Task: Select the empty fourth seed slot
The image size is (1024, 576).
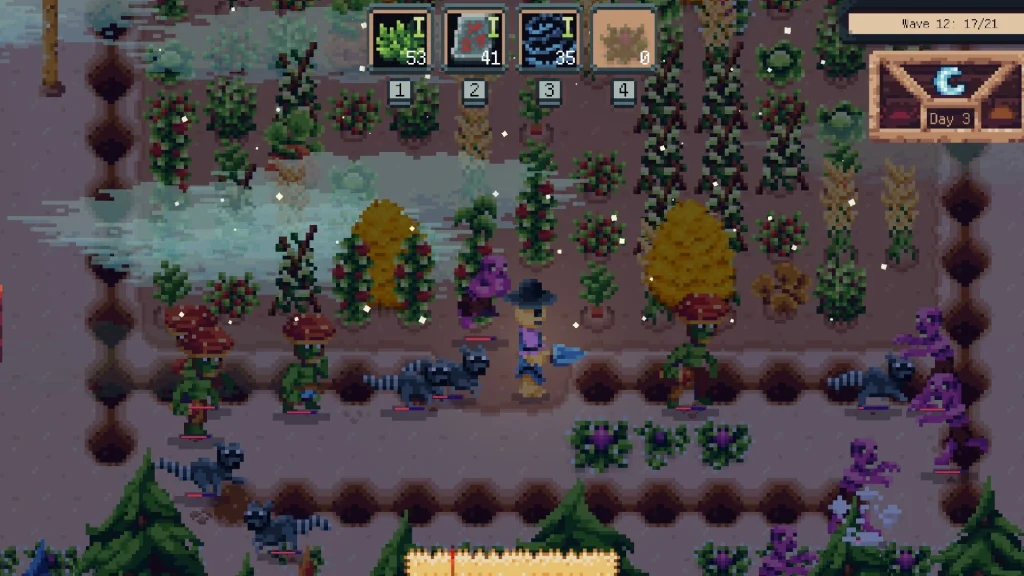Action: (624, 40)
